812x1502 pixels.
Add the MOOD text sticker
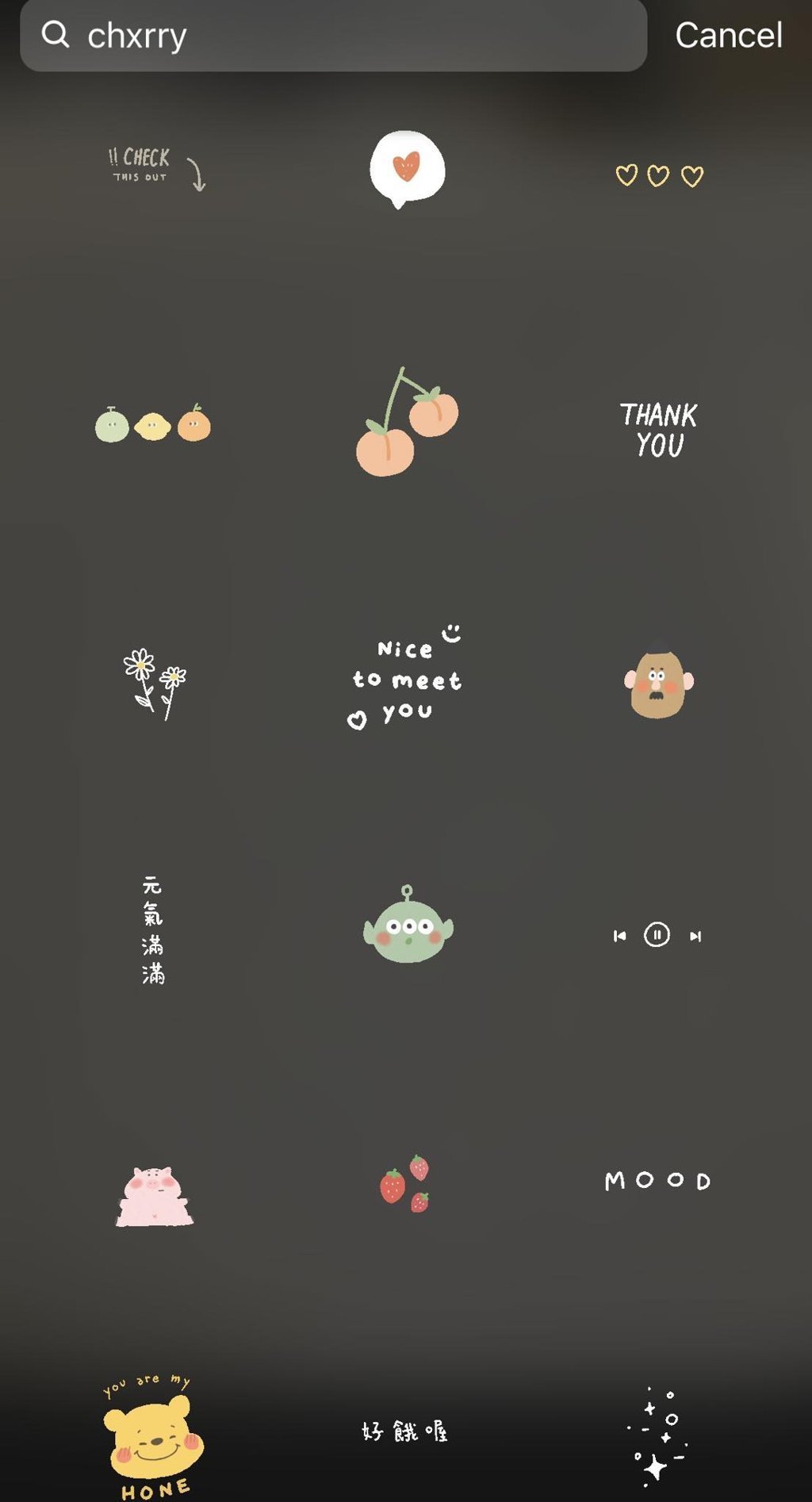point(657,1181)
